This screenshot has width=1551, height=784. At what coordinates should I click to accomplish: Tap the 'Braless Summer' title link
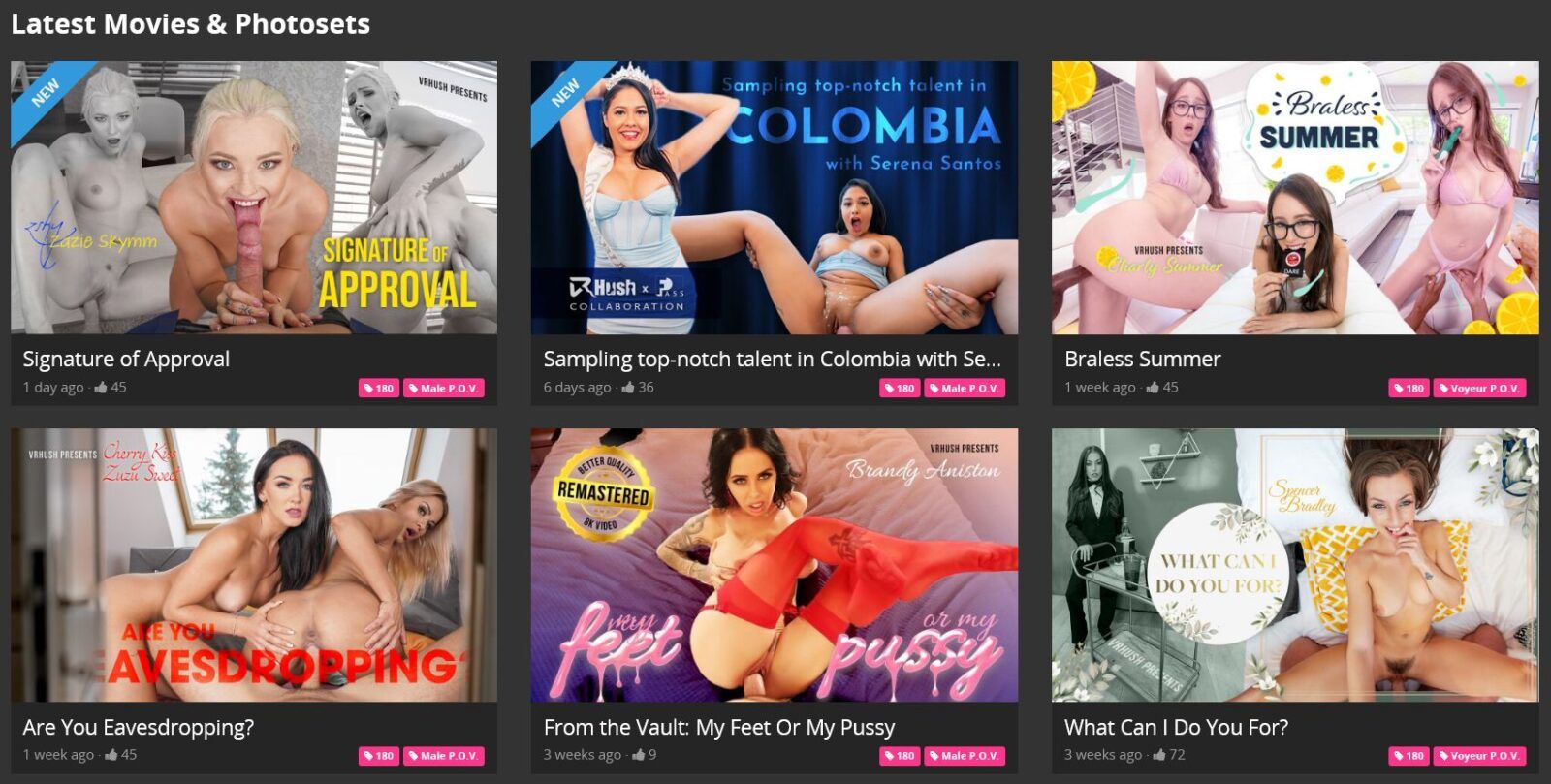[1142, 360]
